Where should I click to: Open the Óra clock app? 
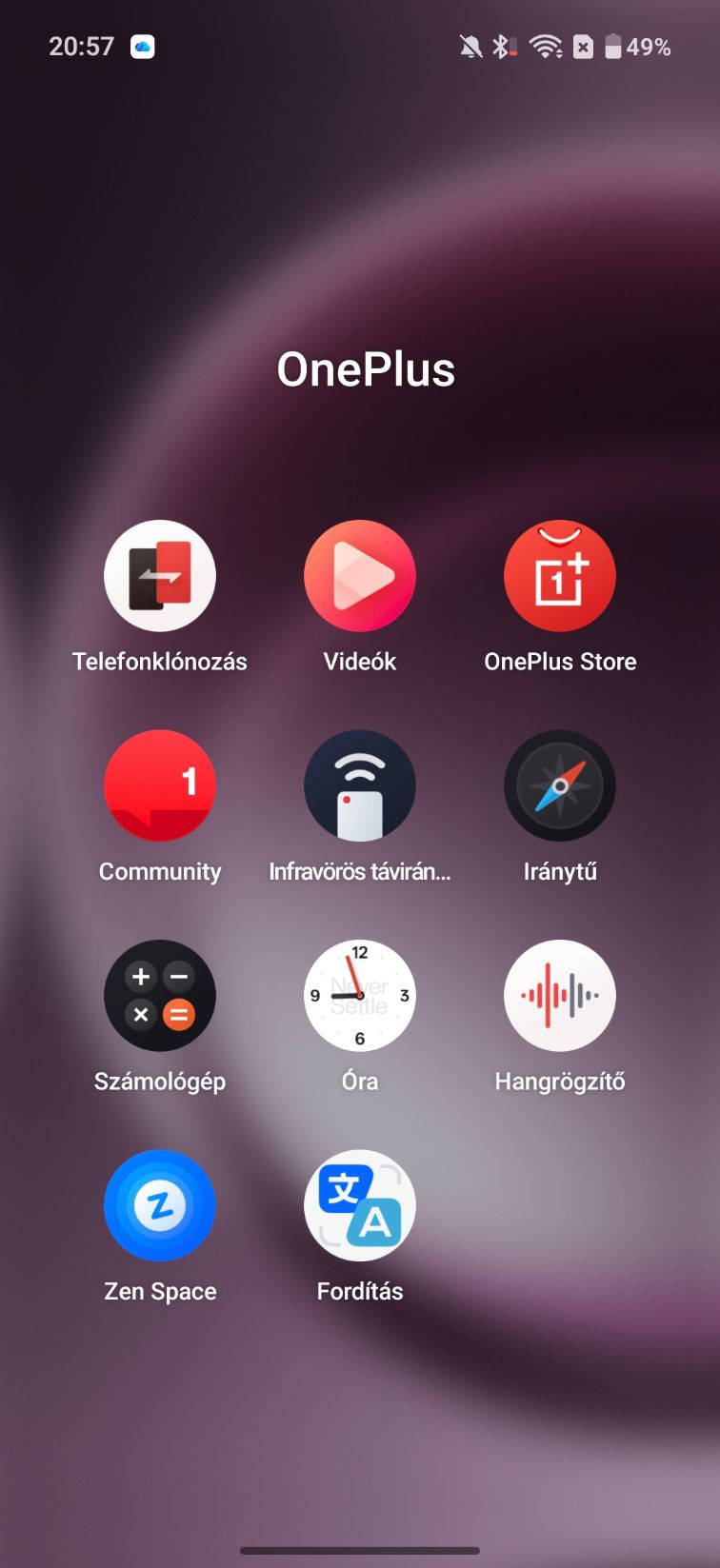360,996
